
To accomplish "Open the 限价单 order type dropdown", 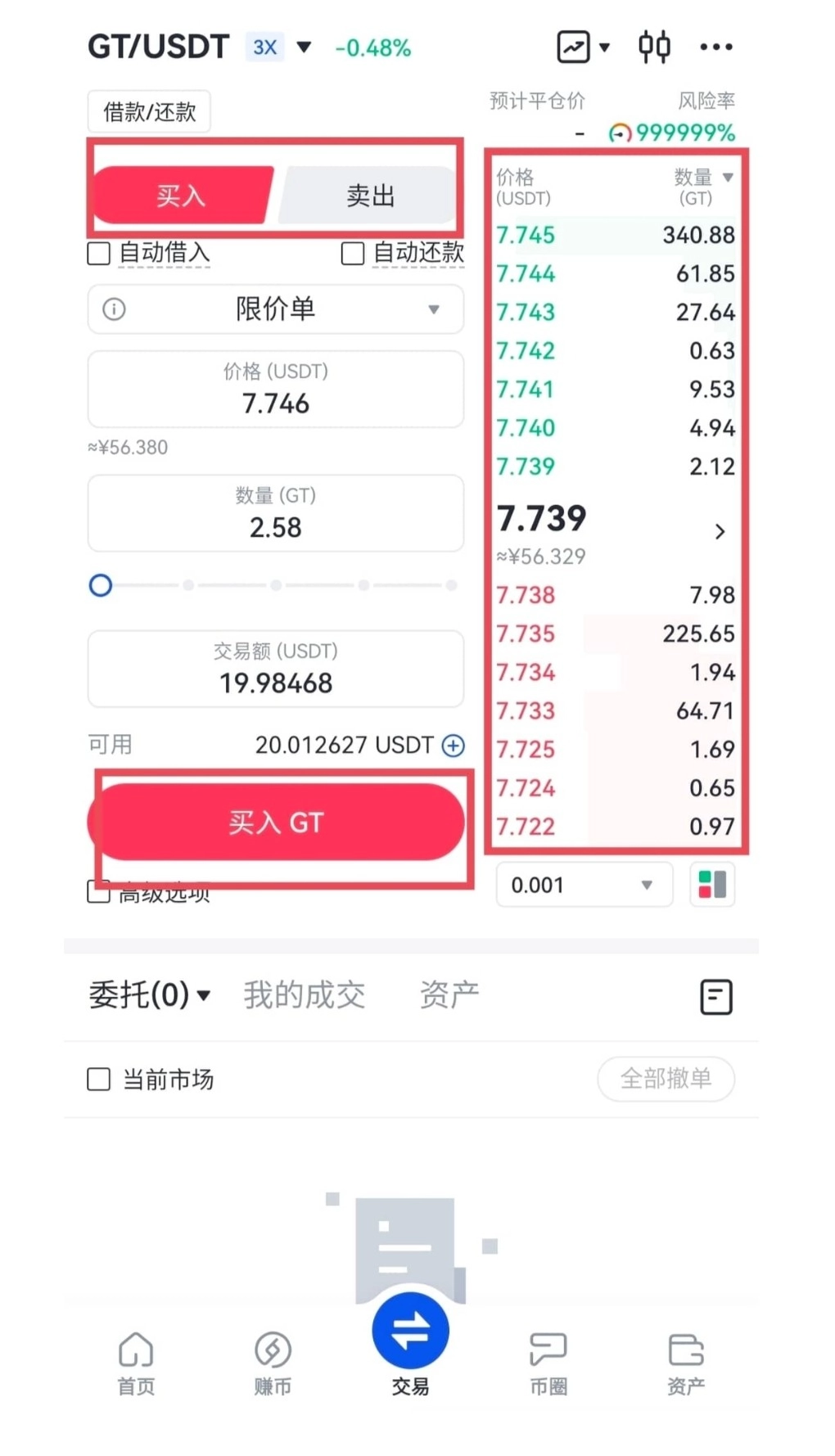I will click(x=276, y=309).
